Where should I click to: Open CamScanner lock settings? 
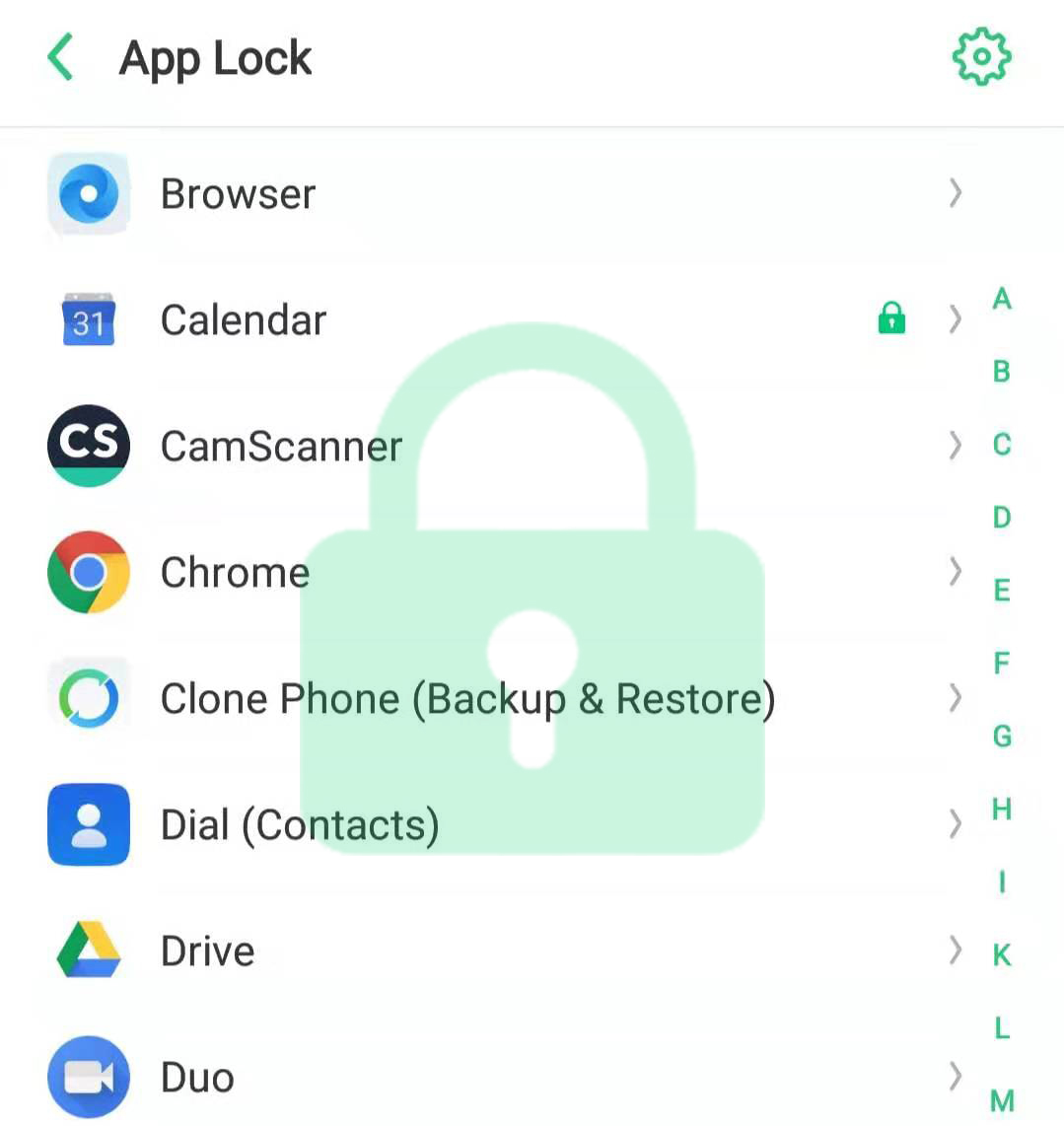click(x=493, y=446)
